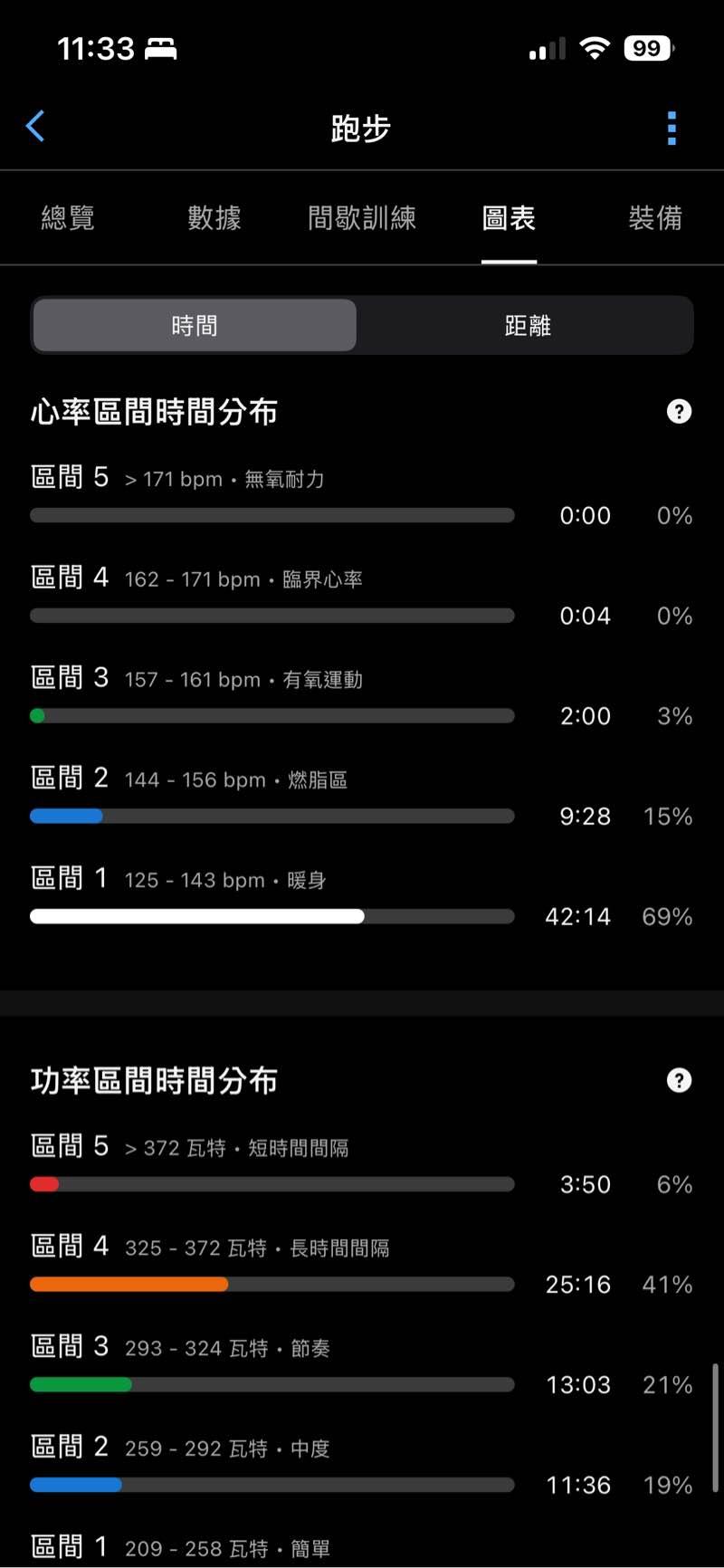The height and width of the screenshot is (1568, 724).
Task: Switch to the 數據 tab
Action: click(x=214, y=218)
